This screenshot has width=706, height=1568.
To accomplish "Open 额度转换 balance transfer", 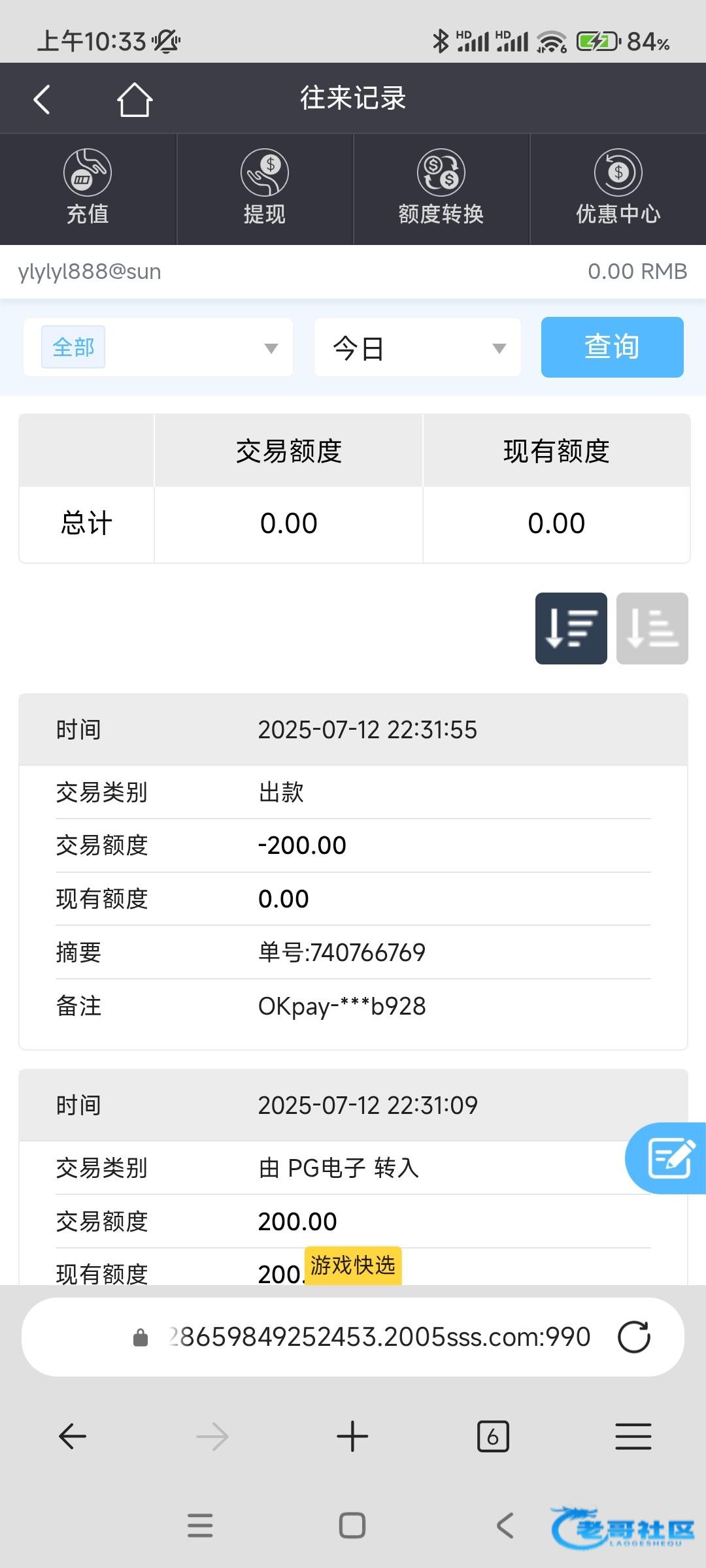I will click(441, 188).
